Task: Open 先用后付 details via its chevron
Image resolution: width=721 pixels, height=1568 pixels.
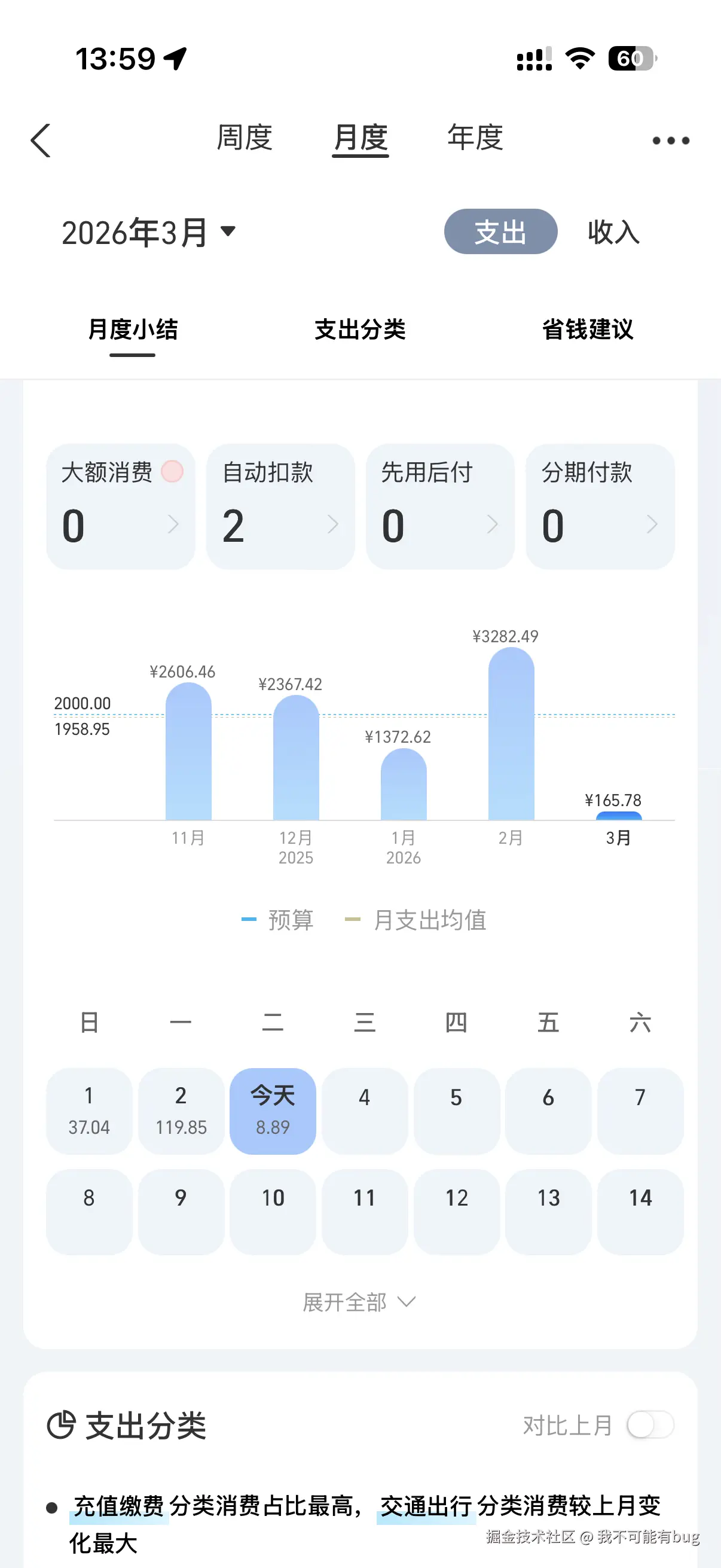Action: [493, 523]
